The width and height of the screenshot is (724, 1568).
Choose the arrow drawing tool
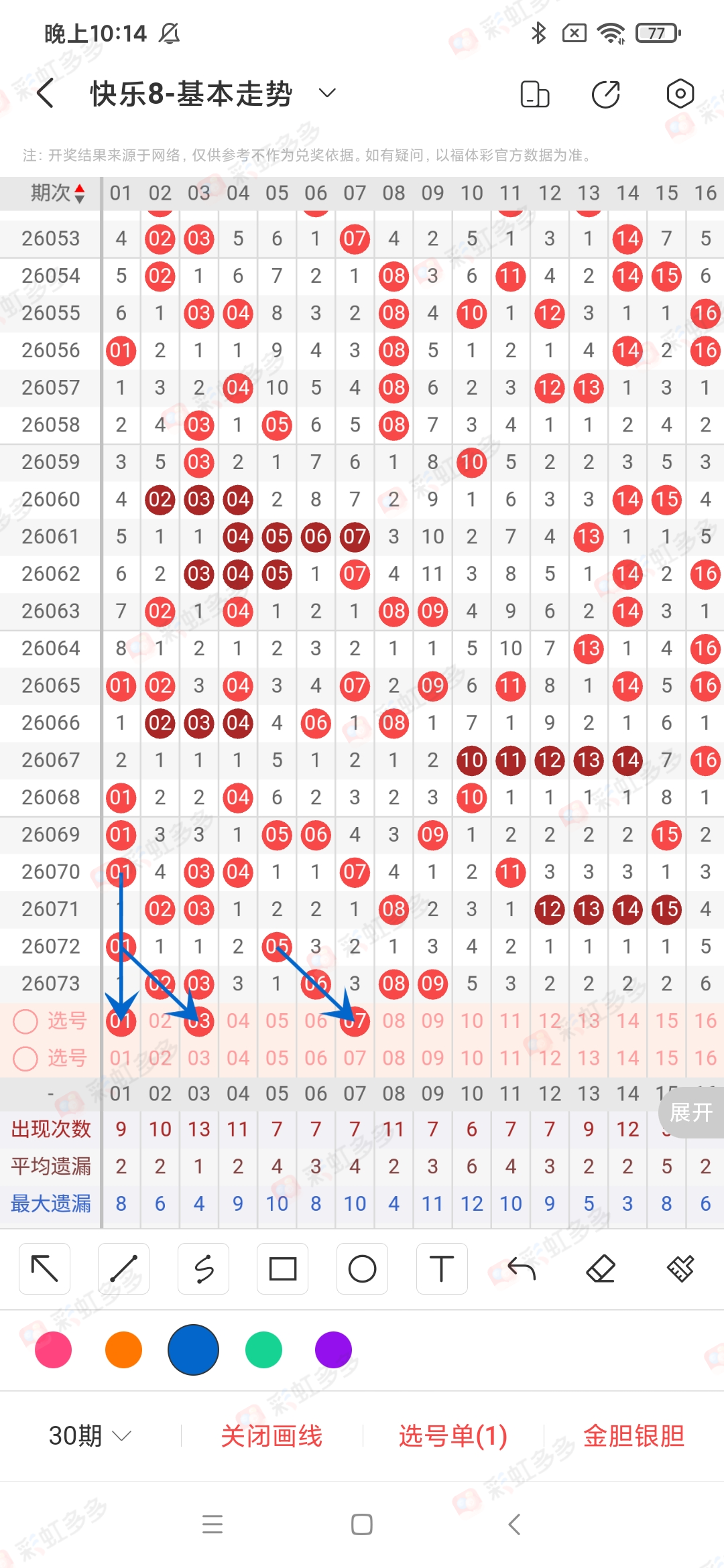click(x=45, y=1269)
